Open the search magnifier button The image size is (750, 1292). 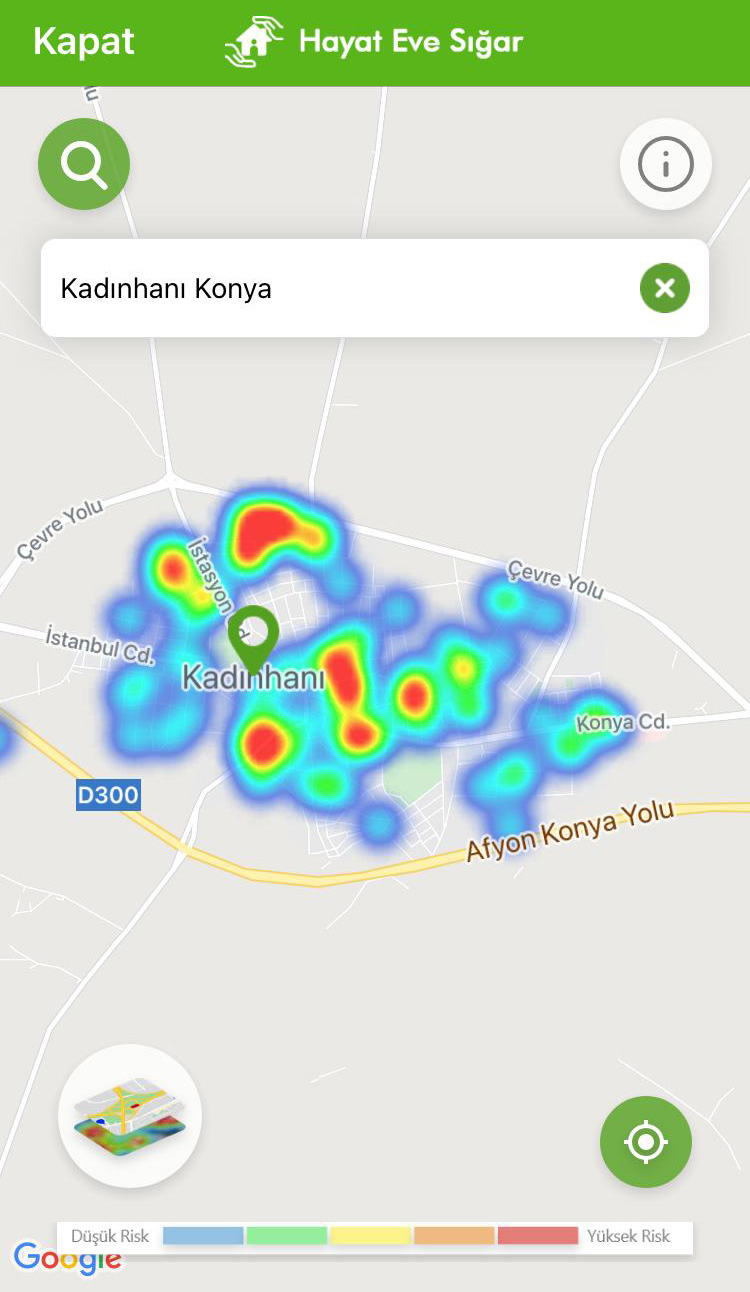84,164
